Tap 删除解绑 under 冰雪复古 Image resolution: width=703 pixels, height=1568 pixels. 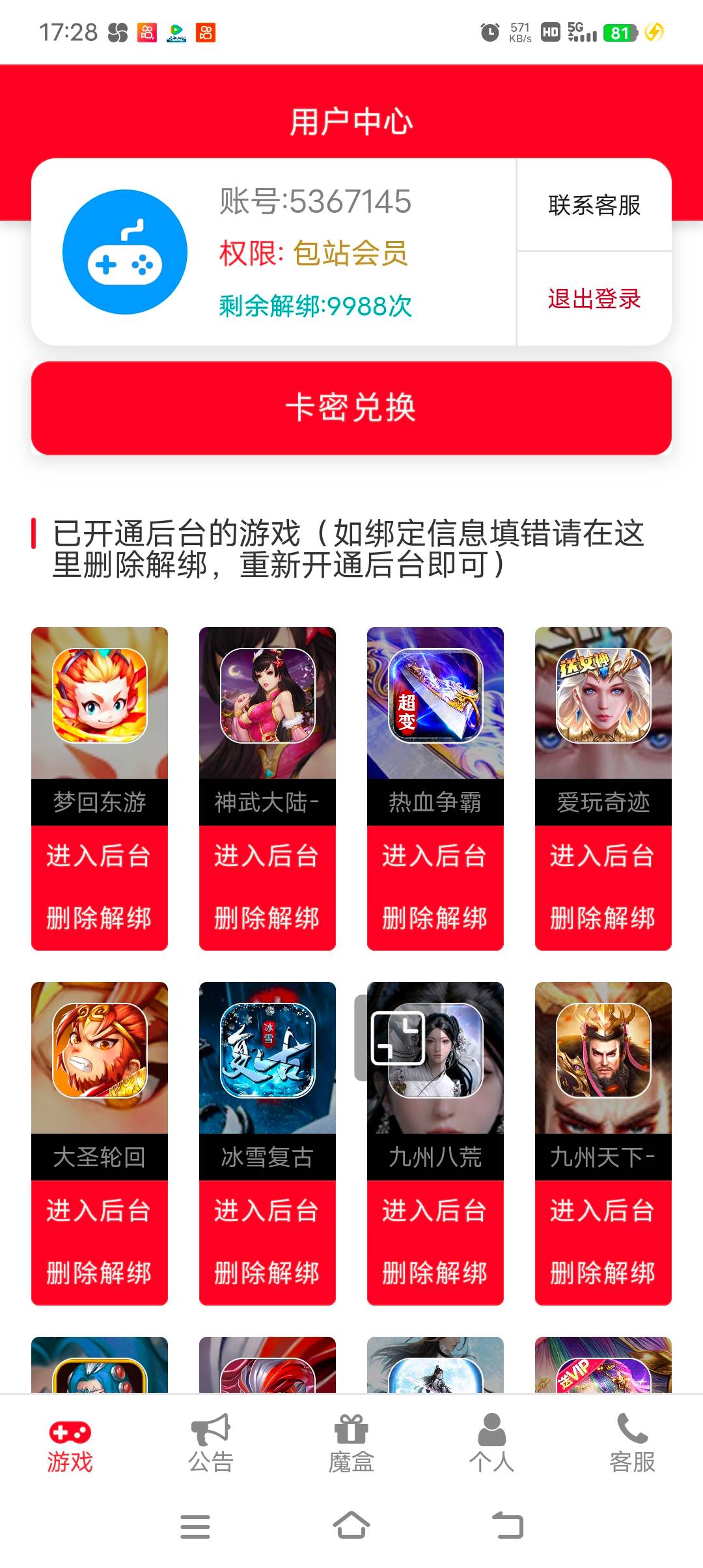267,1273
